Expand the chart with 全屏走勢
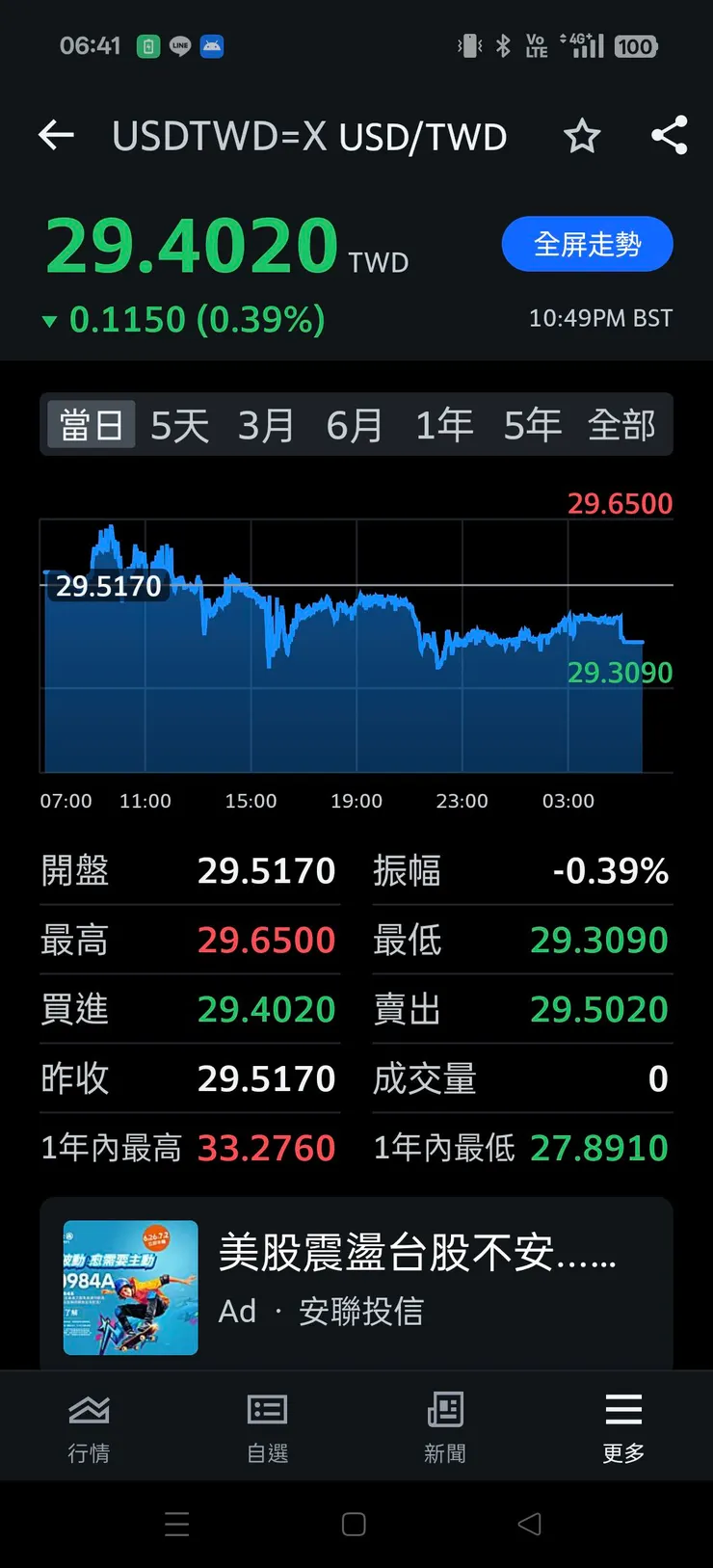This screenshot has height=1568, width=713. pyautogui.click(x=587, y=244)
